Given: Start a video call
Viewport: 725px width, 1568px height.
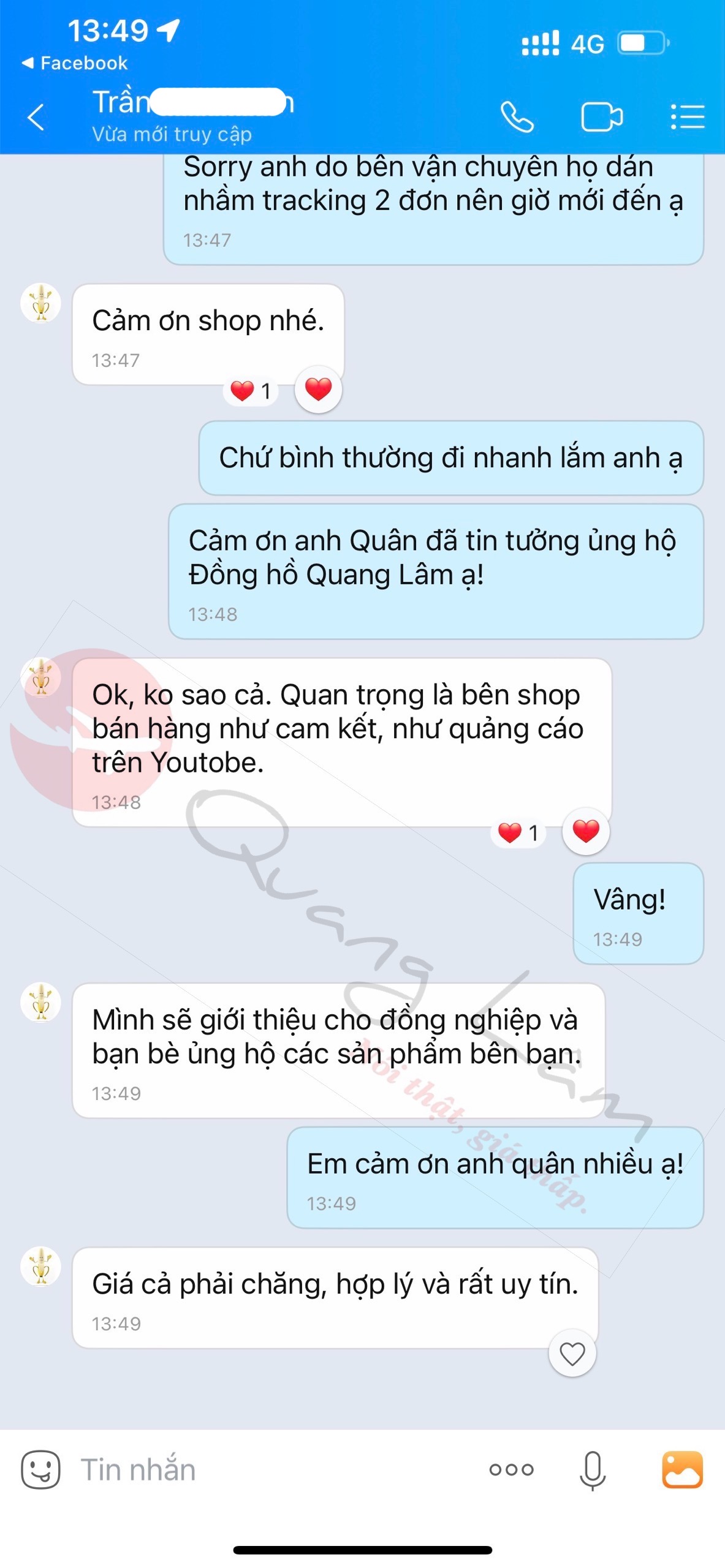Looking at the screenshot, I should click(x=601, y=117).
